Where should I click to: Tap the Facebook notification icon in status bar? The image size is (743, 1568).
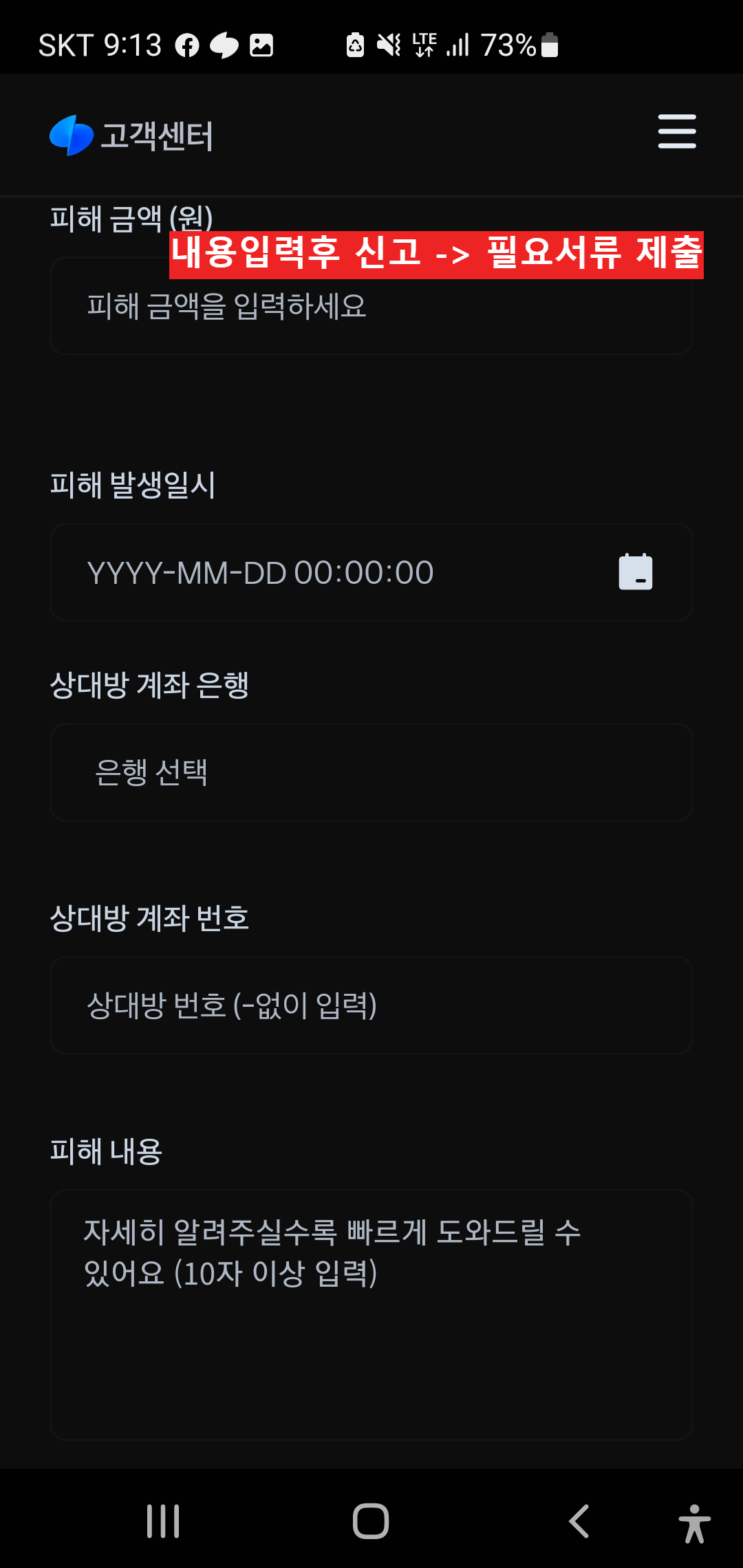[x=186, y=45]
